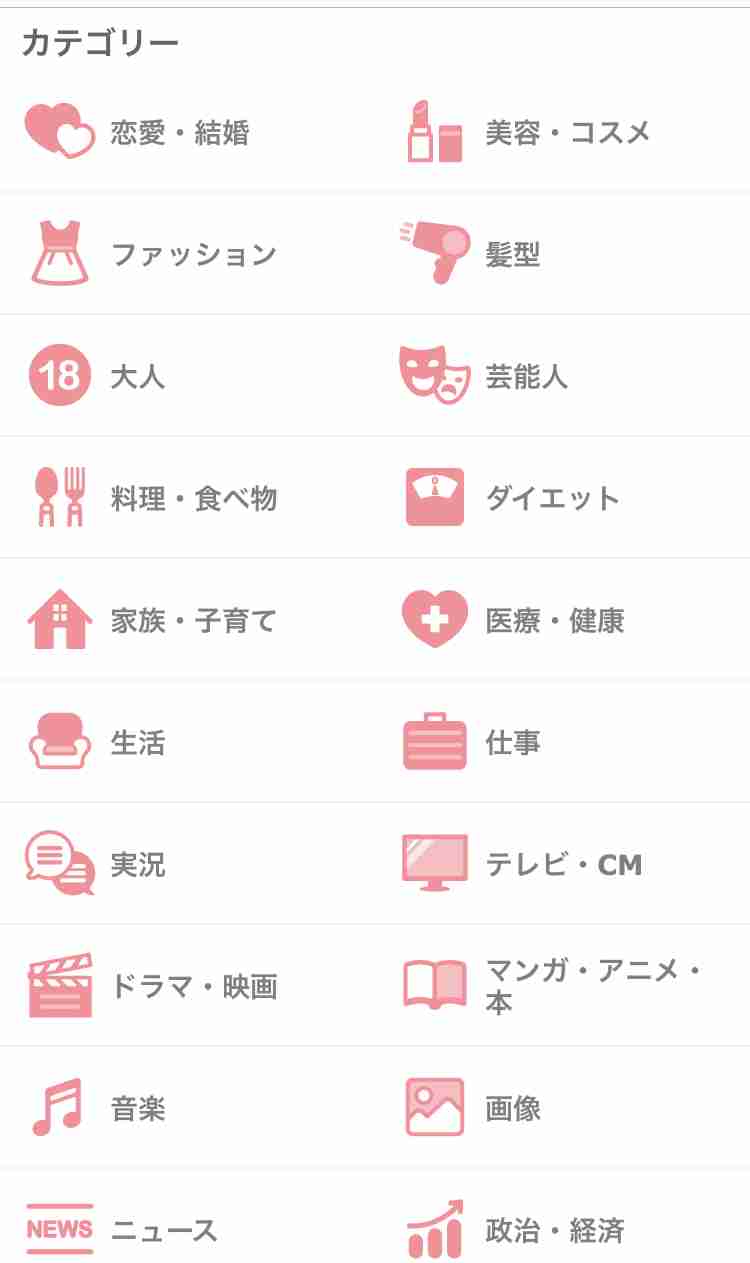This screenshot has width=750, height=1263.
Task: Browse the 髪型 category
Action: point(562,254)
